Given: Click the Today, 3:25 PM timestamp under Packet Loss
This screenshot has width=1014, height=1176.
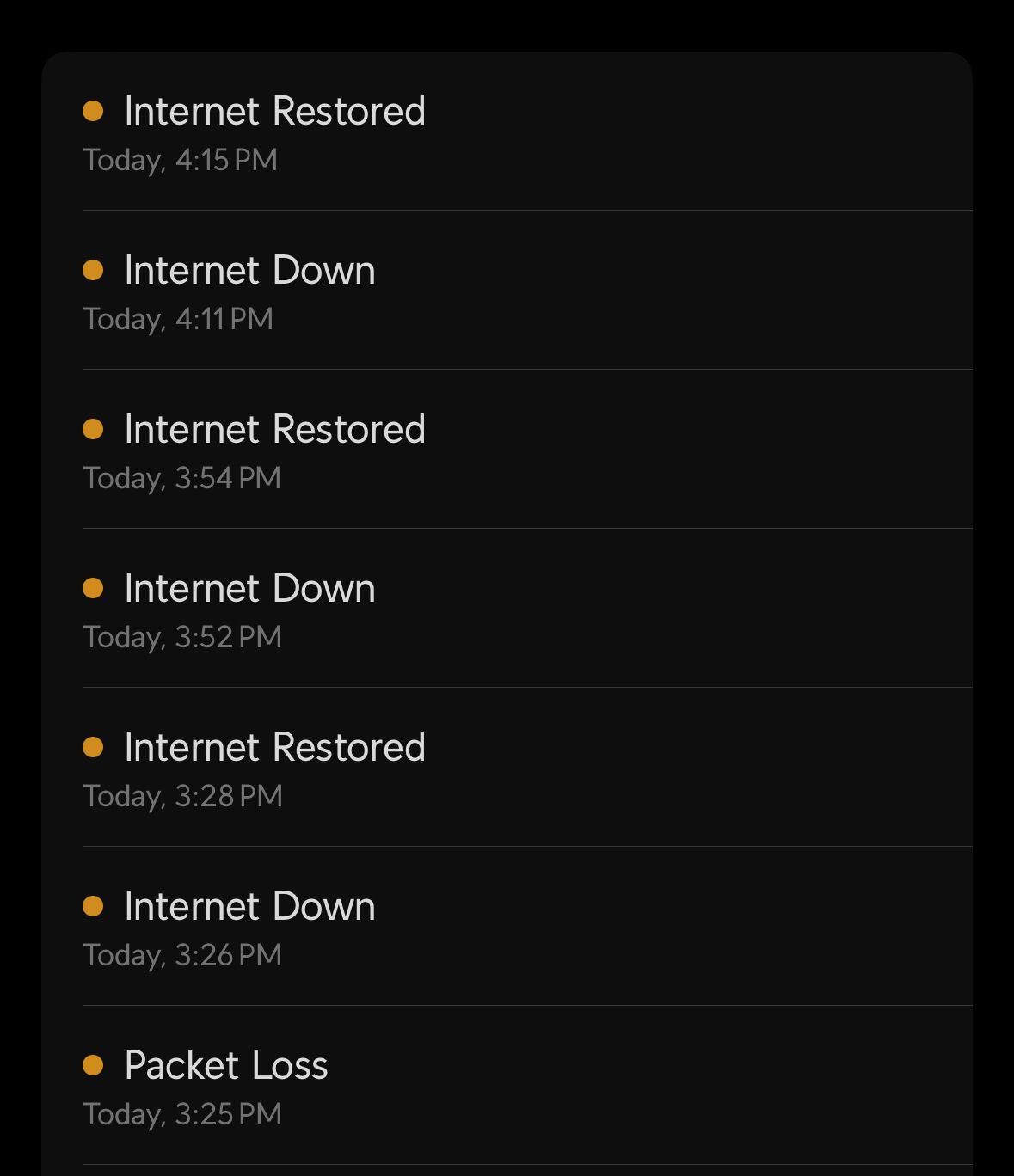Looking at the screenshot, I should [182, 1113].
